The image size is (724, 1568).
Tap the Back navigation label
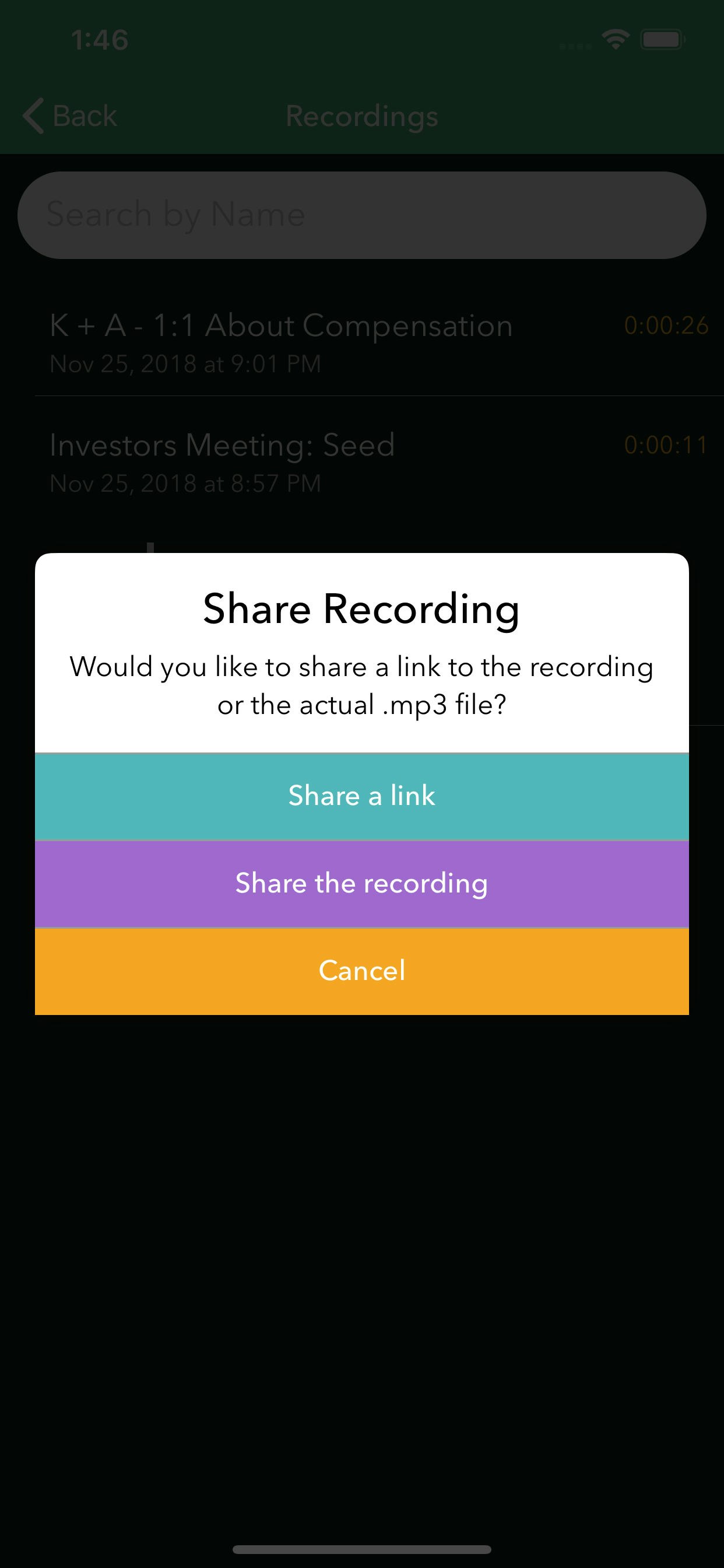click(84, 116)
